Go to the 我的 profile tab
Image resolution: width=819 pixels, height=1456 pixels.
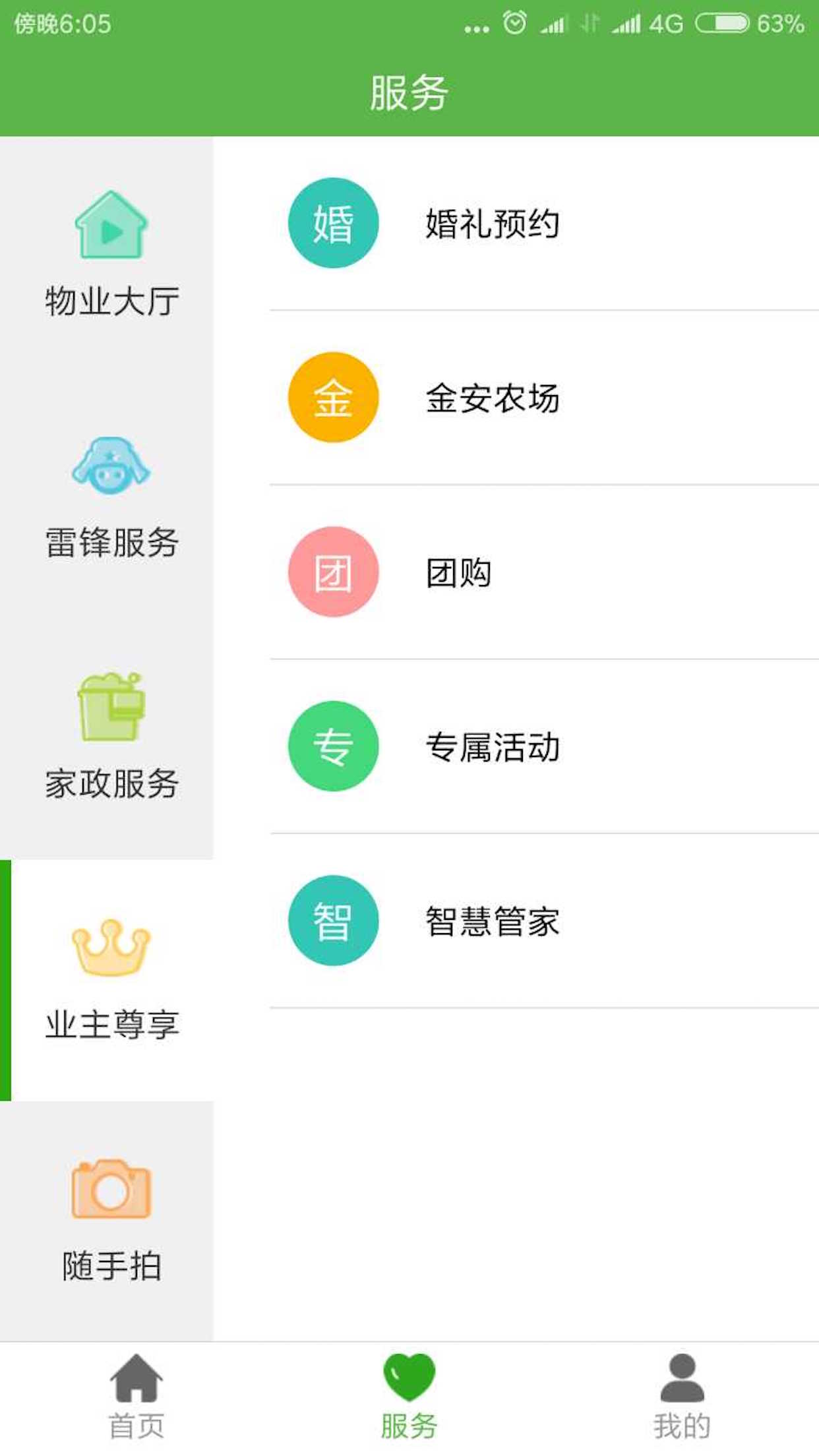click(682, 1399)
